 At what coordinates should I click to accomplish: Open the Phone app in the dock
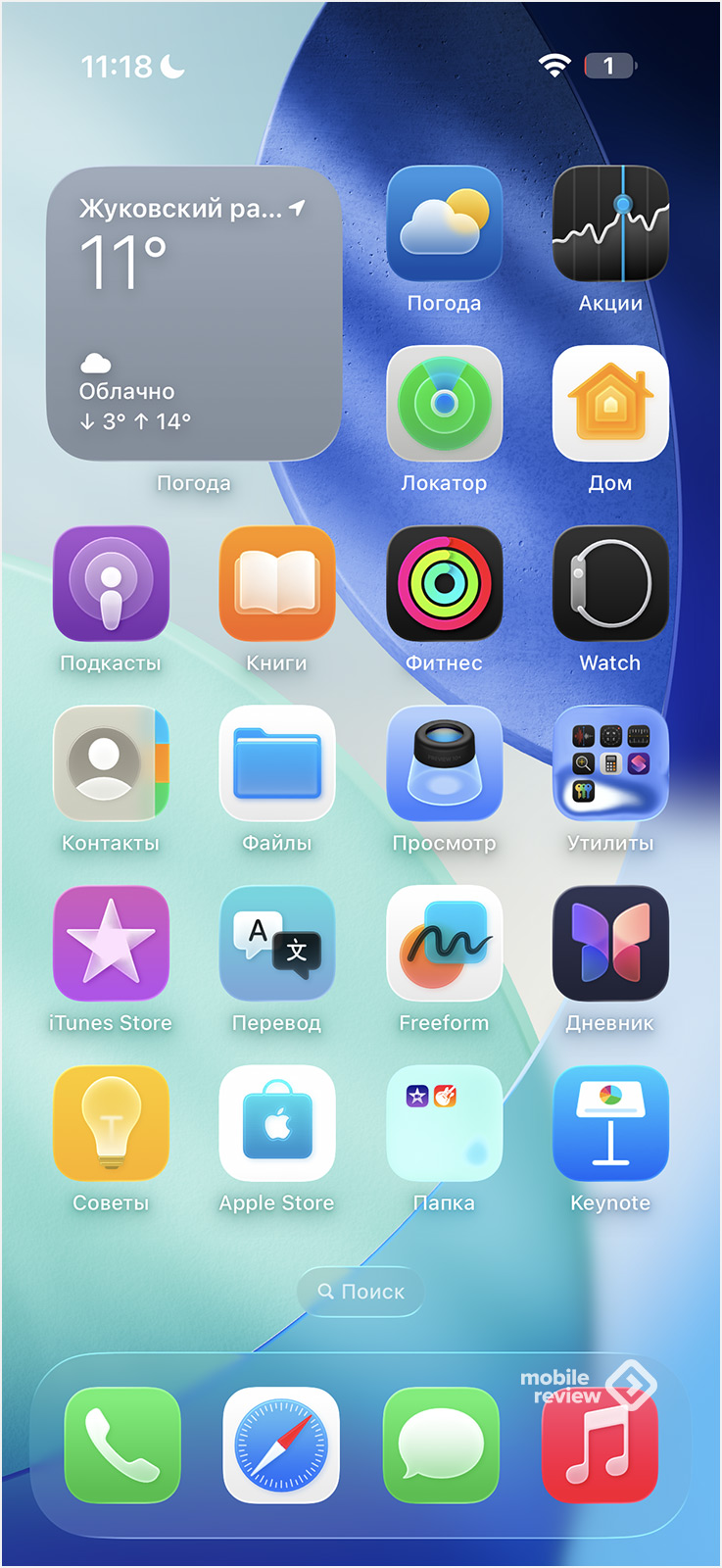point(122,1445)
